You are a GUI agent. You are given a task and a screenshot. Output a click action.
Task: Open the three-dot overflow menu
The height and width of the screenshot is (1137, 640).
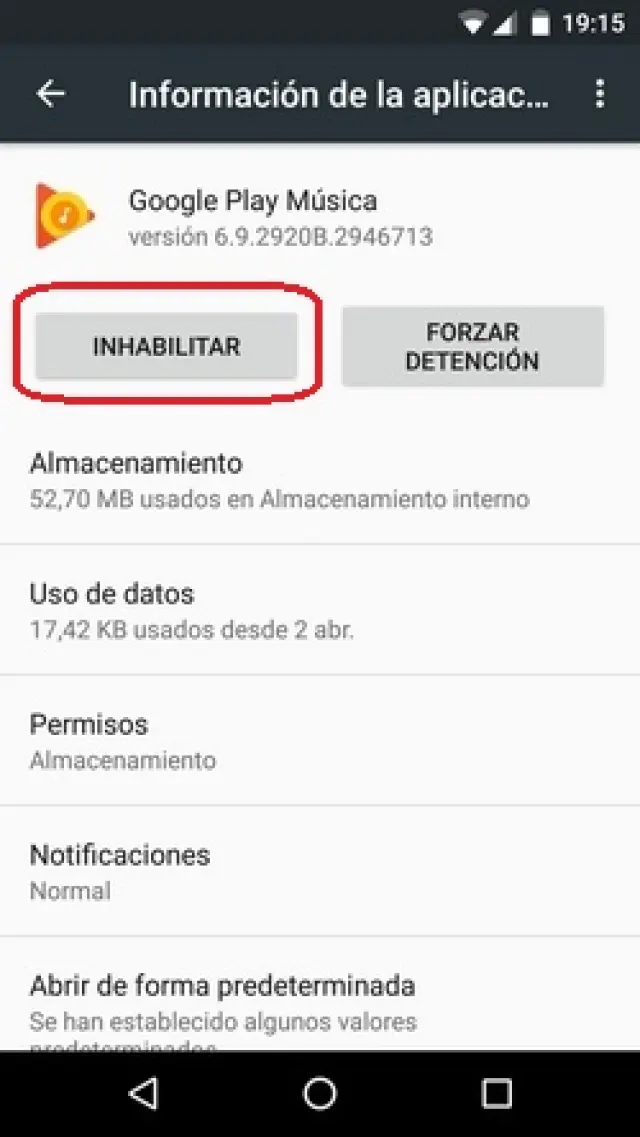click(x=599, y=94)
